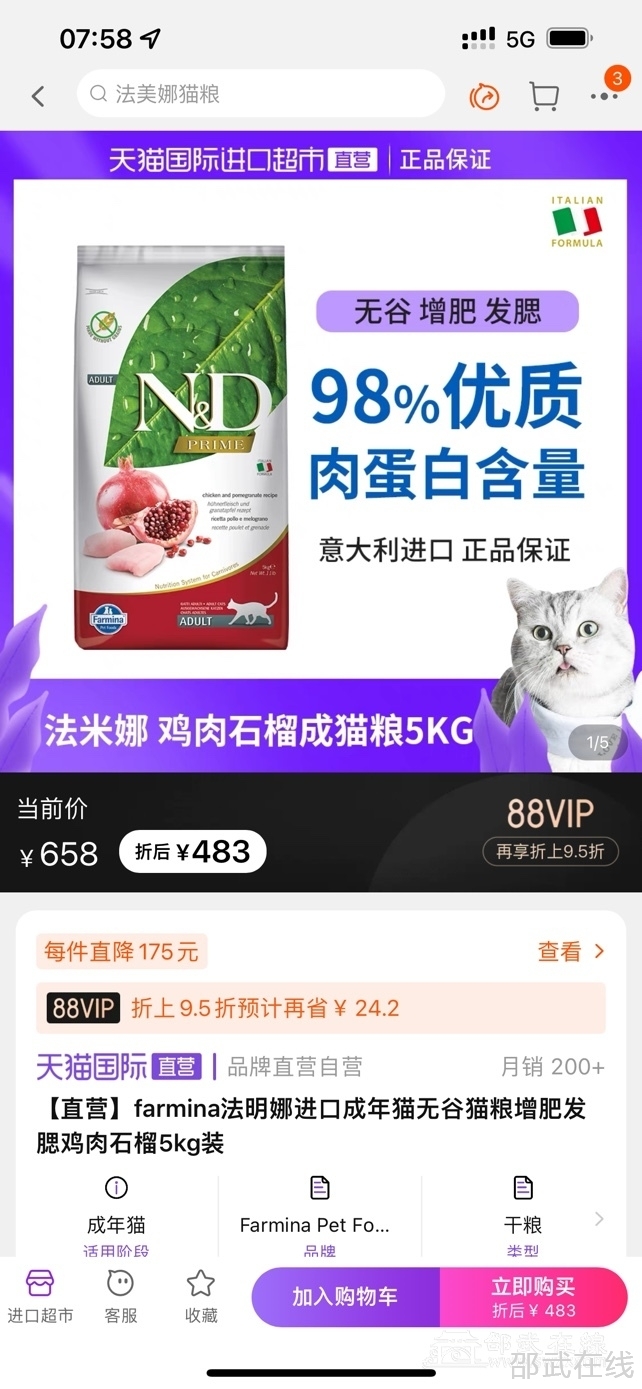Contact 客服 customer service

click(x=121, y=1296)
